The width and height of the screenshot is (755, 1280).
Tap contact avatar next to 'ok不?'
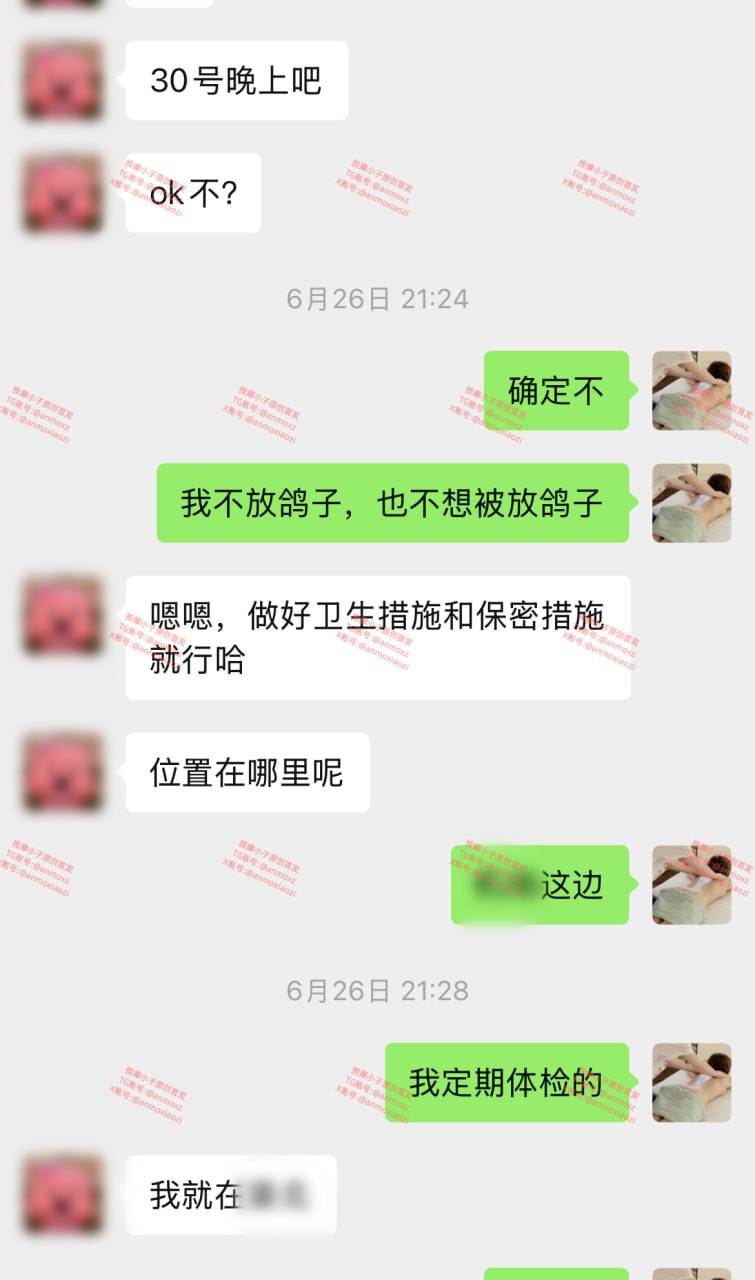pyautogui.click(x=63, y=193)
